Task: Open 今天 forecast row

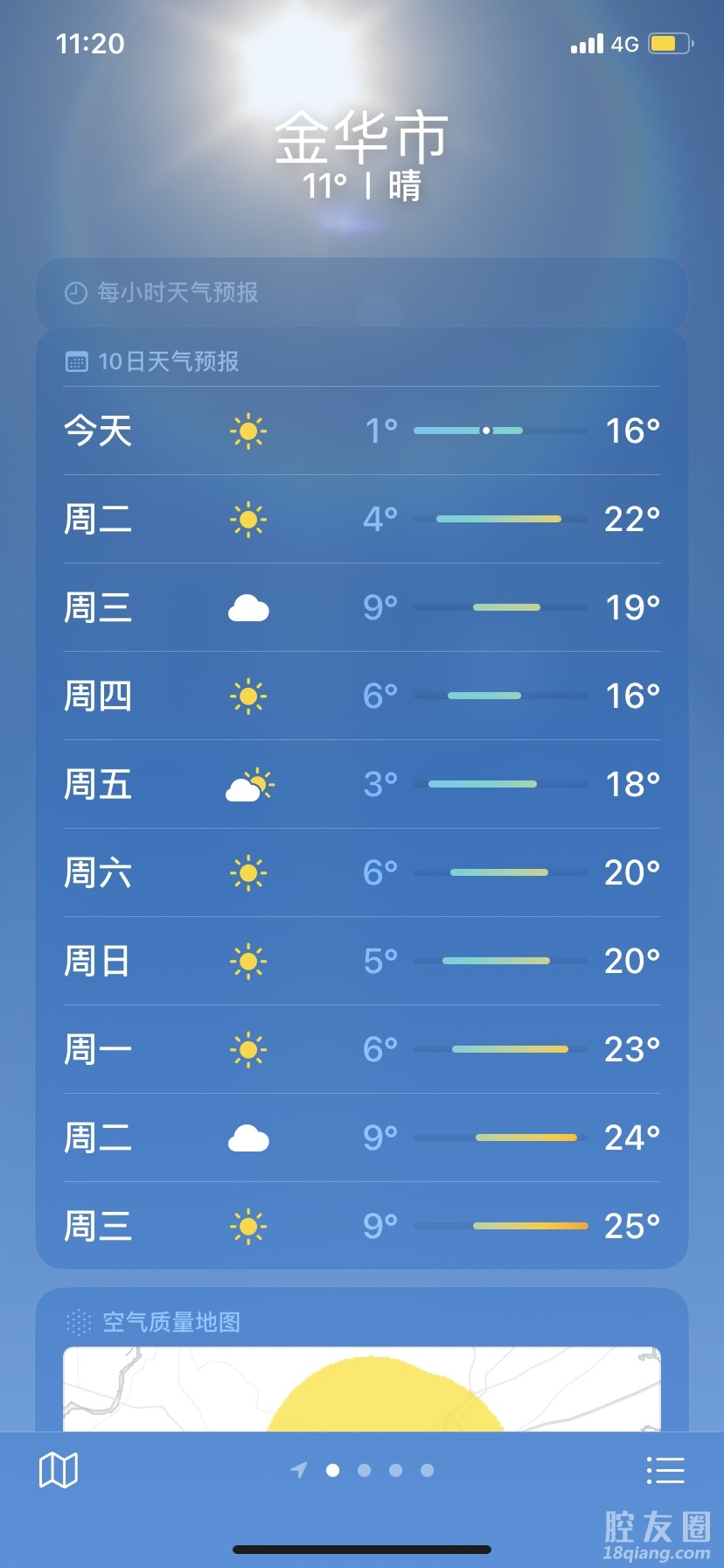Action: 361,430
